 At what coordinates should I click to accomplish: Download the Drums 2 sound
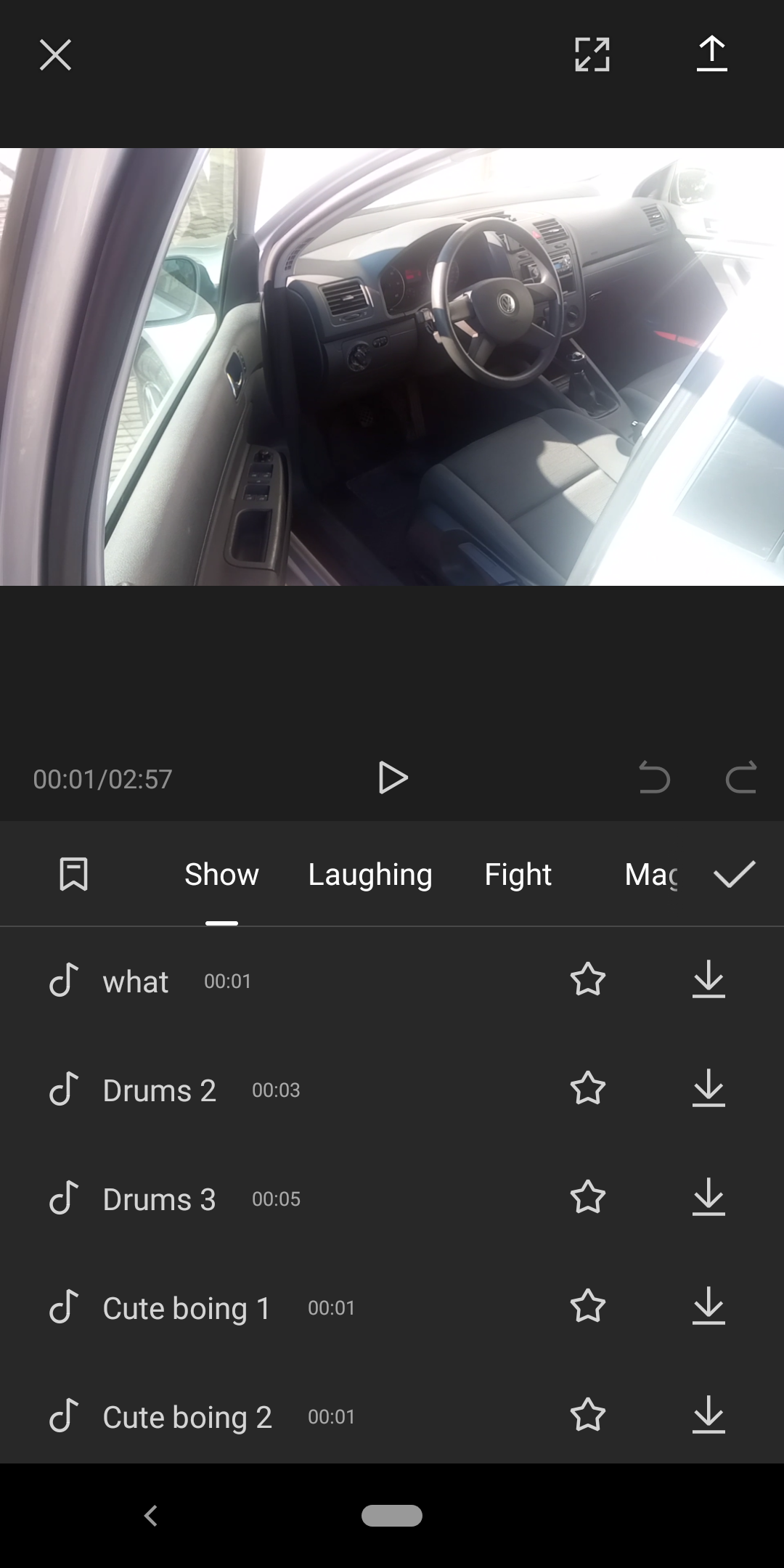(x=709, y=1089)
